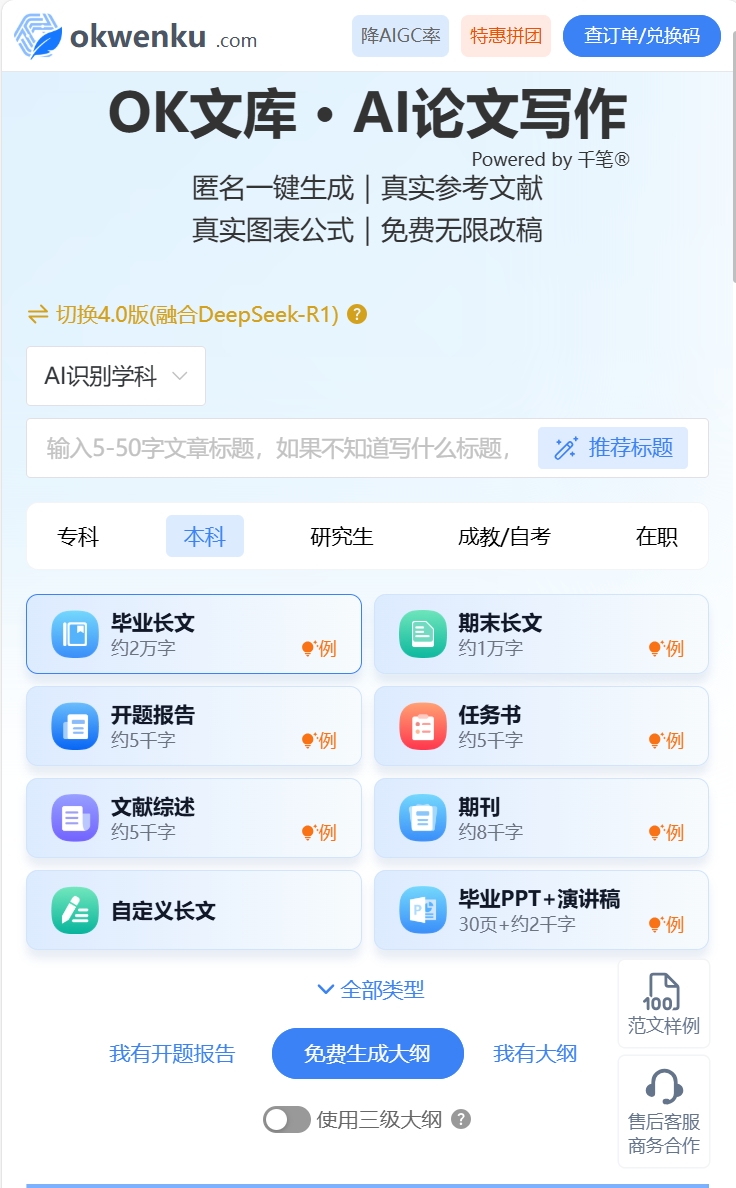736x1188 pixels.
Task: Focus the article title input field
Action: point(280,448)
